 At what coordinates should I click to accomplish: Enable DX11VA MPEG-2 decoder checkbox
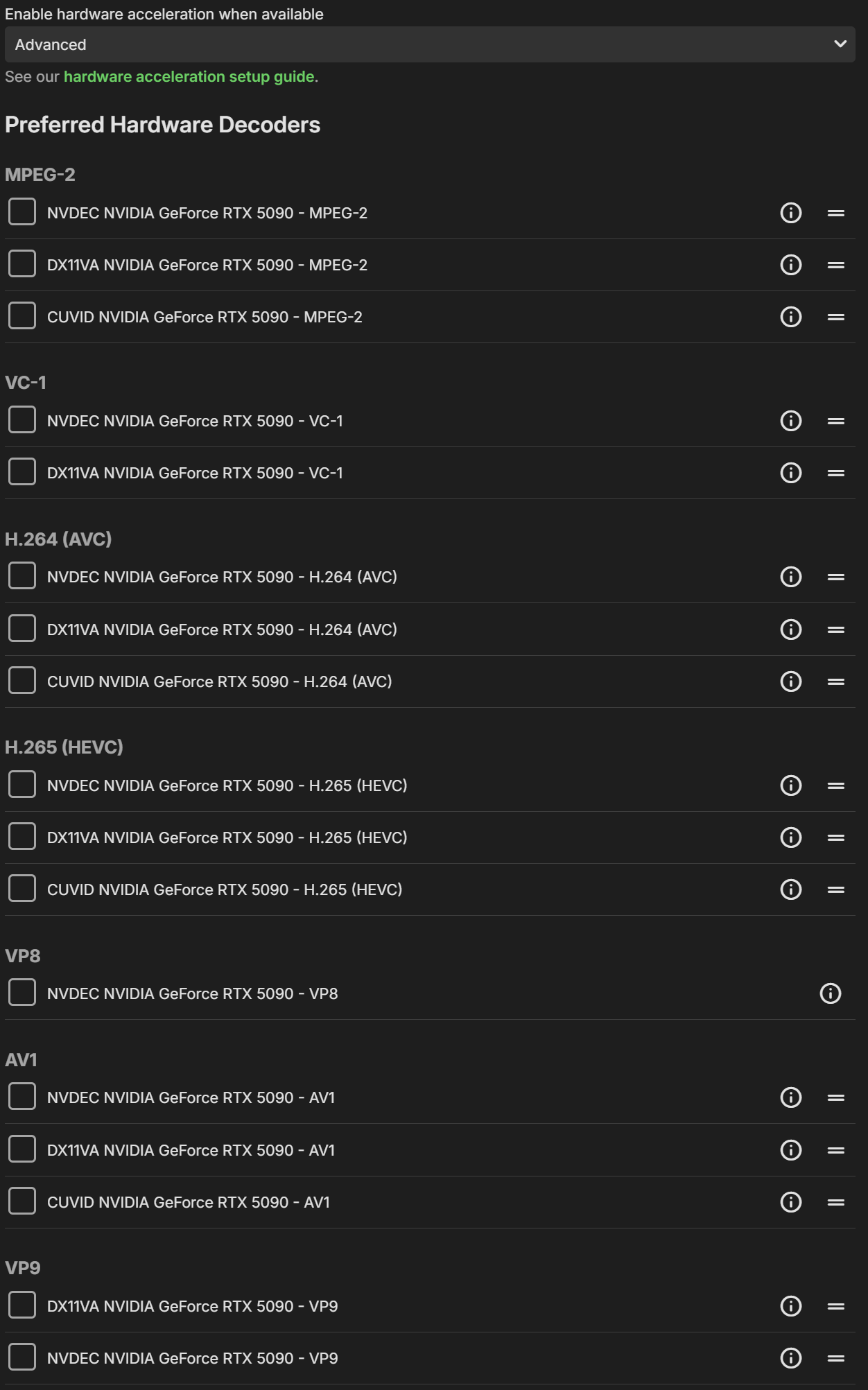point(22,264)
